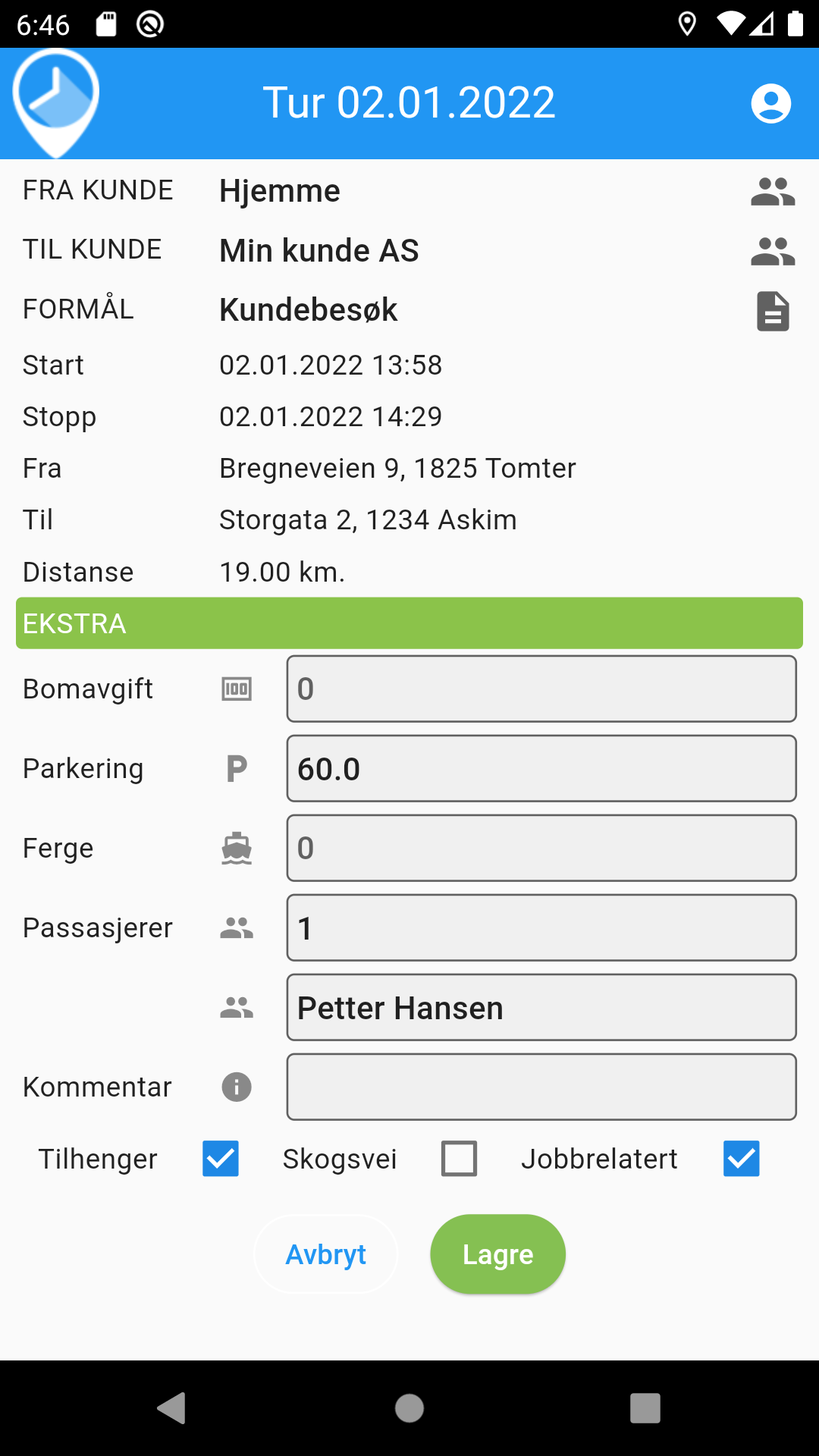This screenshot has width=819, height=1456.
Task: Click the passengers icon beside Passasjerer
Action: click(236, 927)
